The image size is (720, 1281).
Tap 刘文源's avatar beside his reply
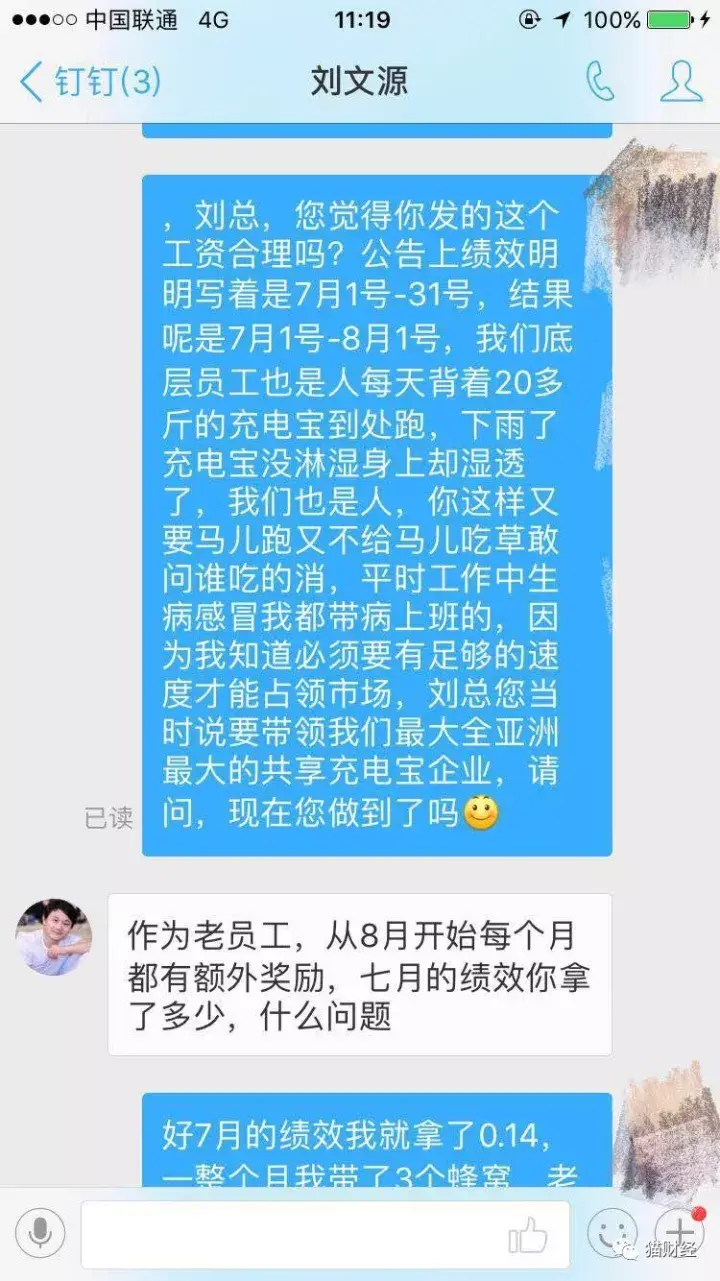click(x=53, y=937)
